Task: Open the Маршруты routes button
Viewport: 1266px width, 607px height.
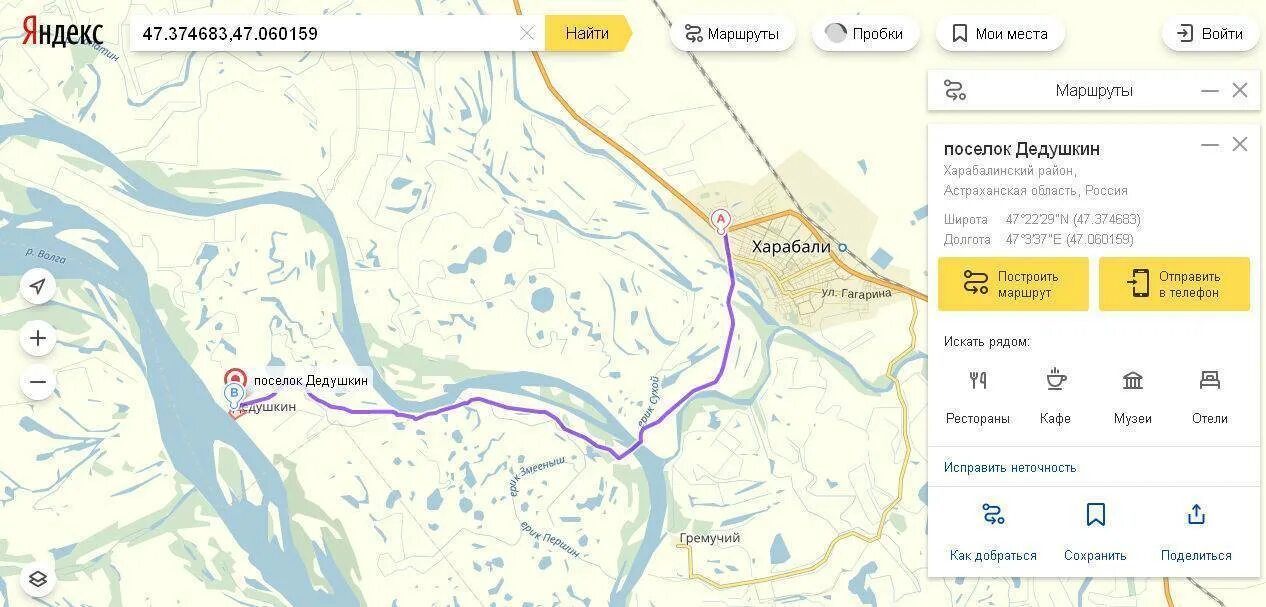Action: pyautogui.click(x=732, y=34)
